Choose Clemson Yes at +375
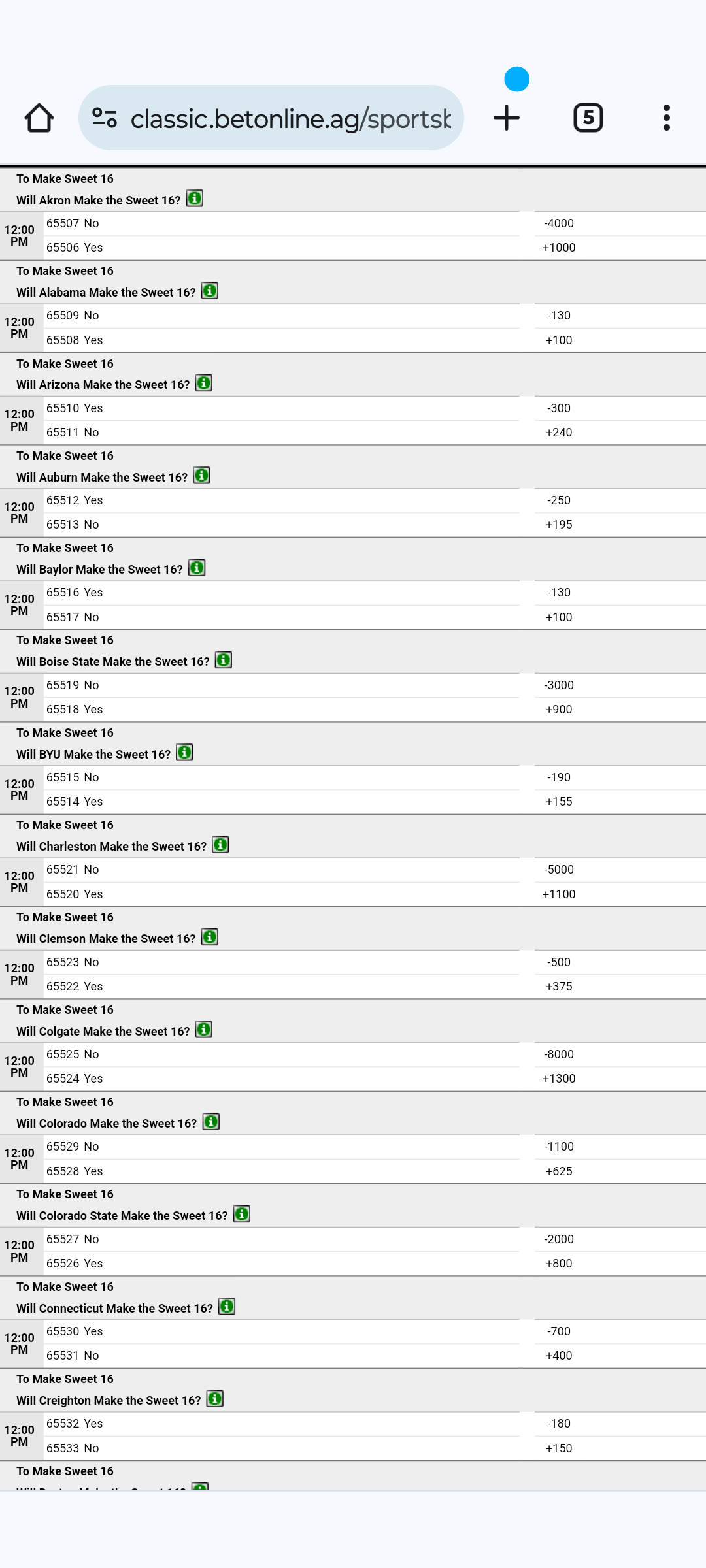 click(558, 987)
